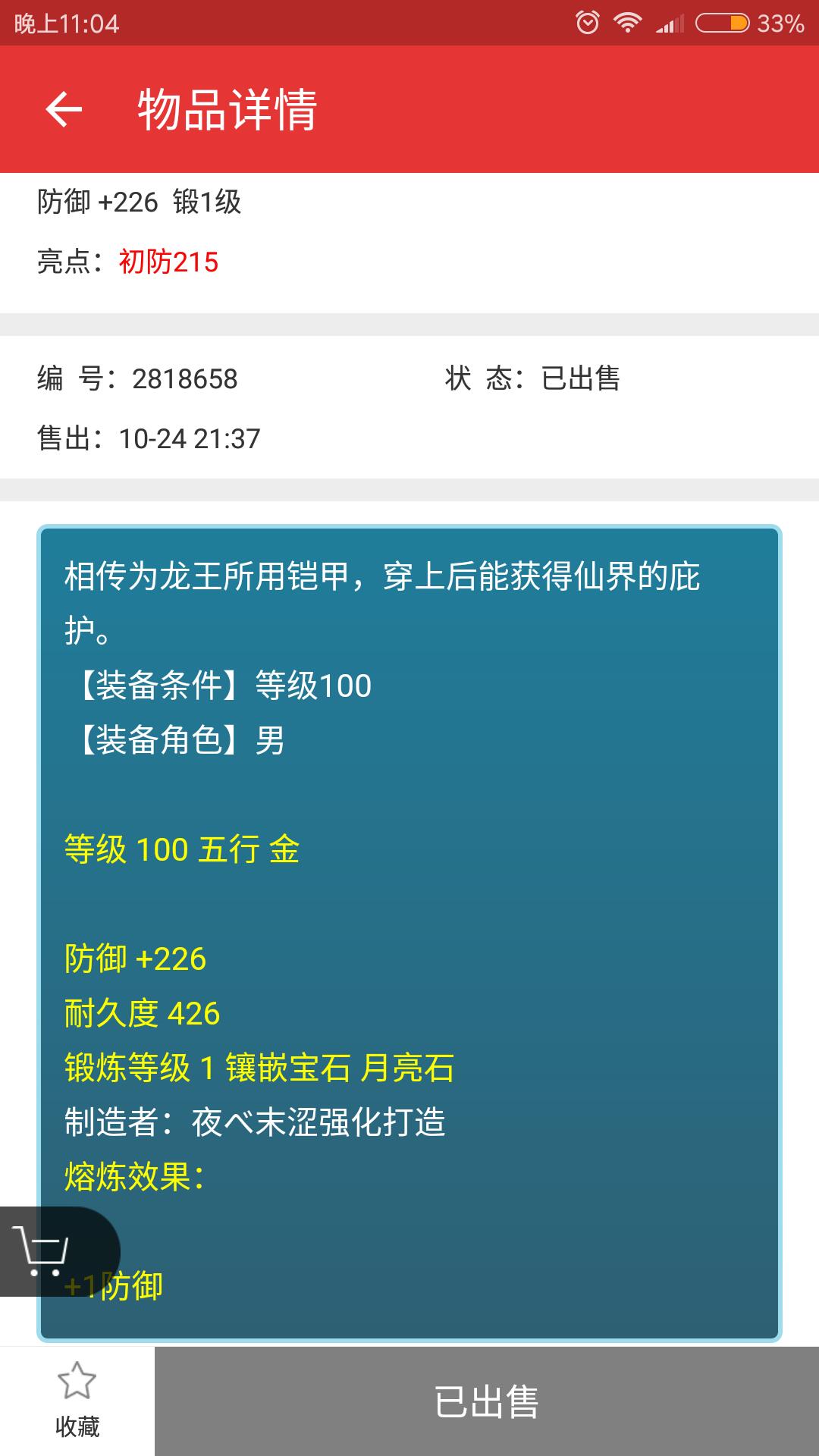The image size is (819, 1456).
Task: Add this item to 收藏 favorites
Action: click(x=77, y=1400)
